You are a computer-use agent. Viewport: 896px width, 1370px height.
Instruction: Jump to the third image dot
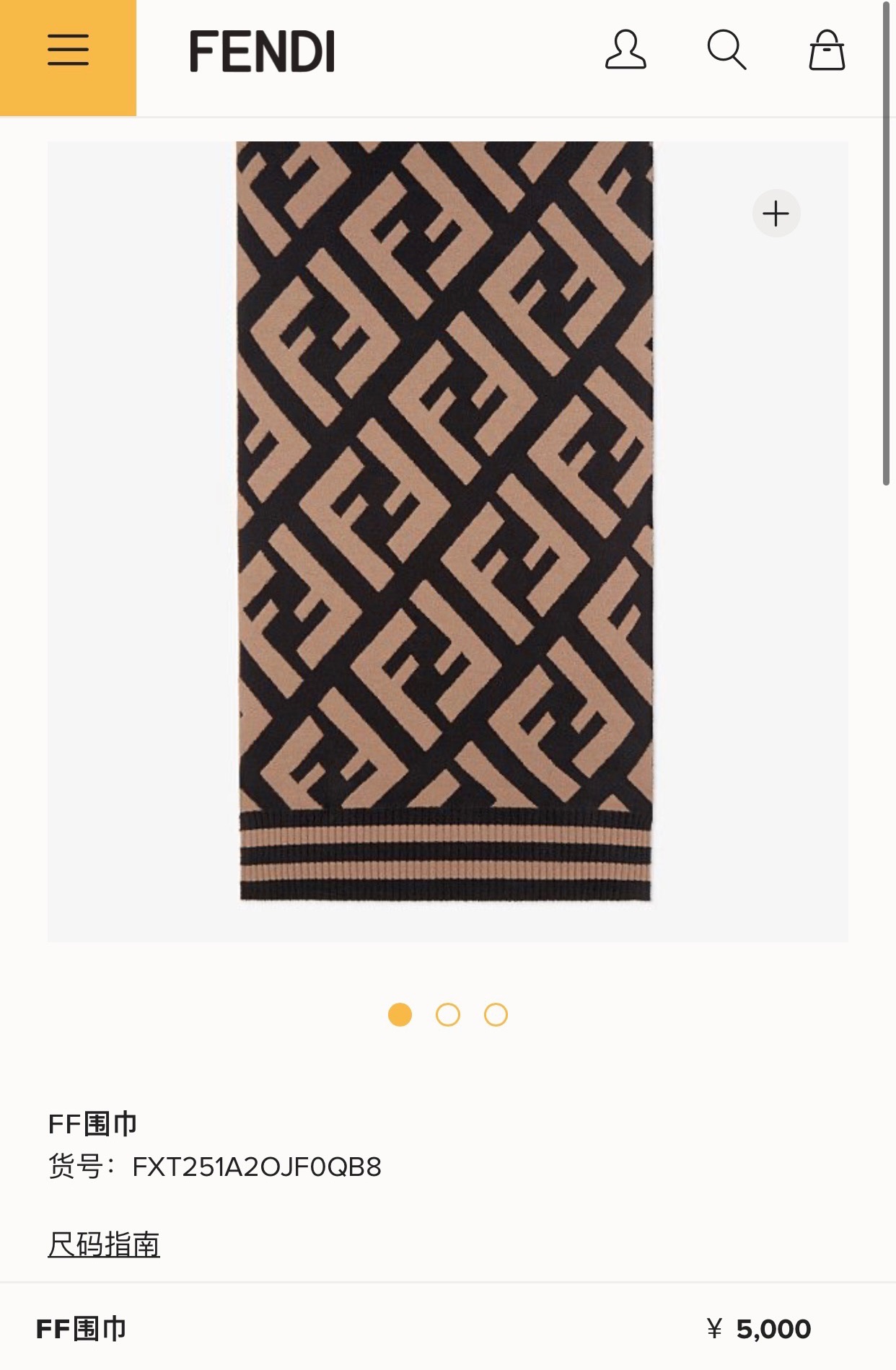click(496, 1015)
